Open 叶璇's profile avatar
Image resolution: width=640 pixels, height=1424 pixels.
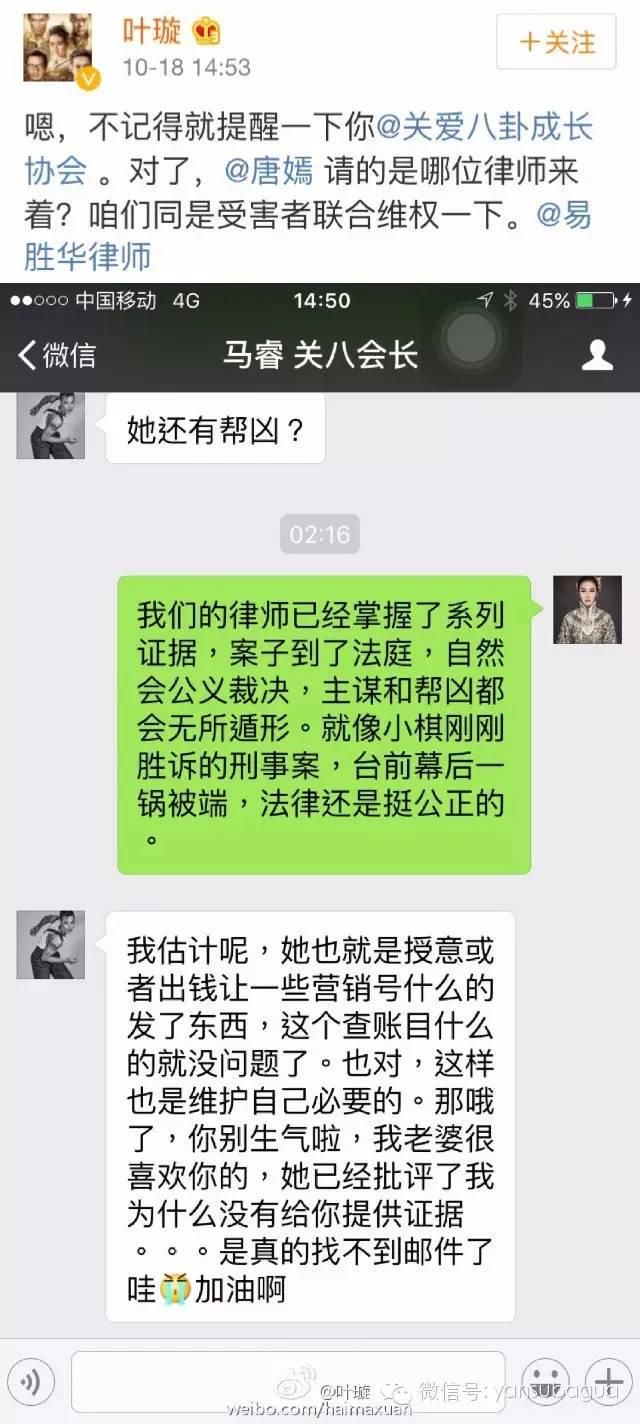tap(58, 48)
